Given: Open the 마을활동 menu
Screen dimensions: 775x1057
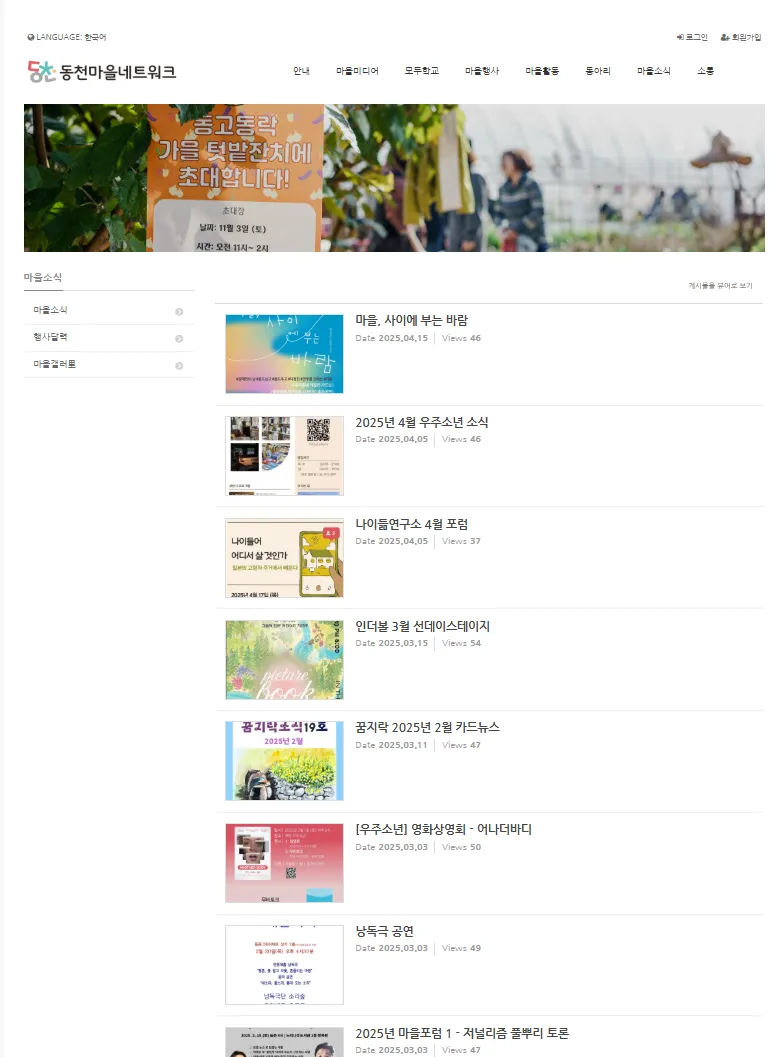Looking at the screenshot, I should point(542,71).
